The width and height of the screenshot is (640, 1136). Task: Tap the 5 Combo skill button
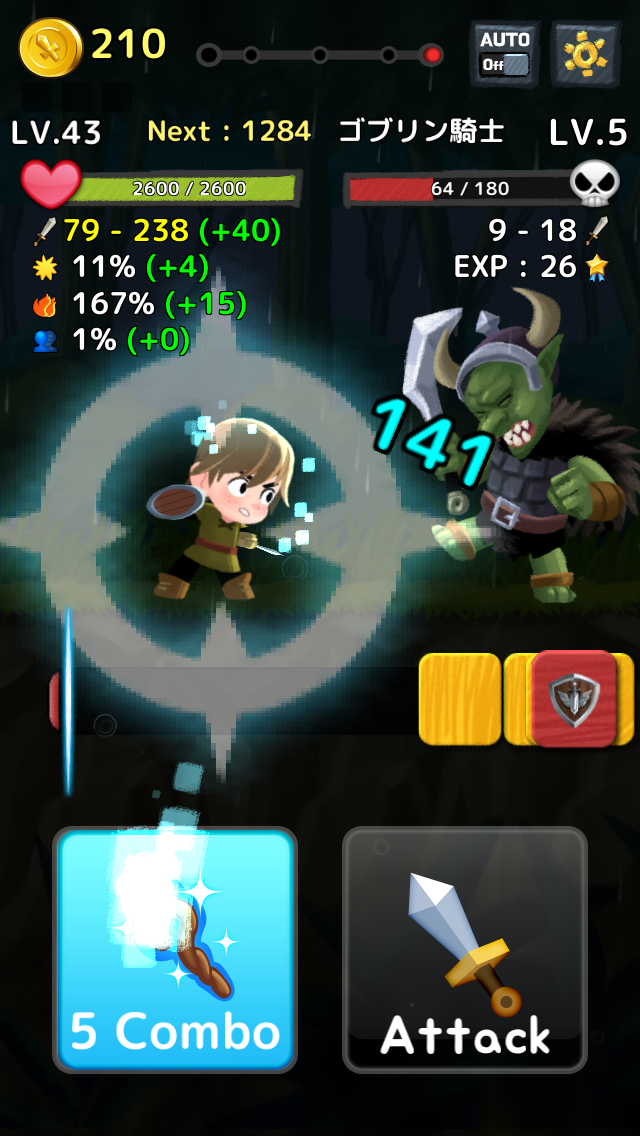click(x=175, y=949)
